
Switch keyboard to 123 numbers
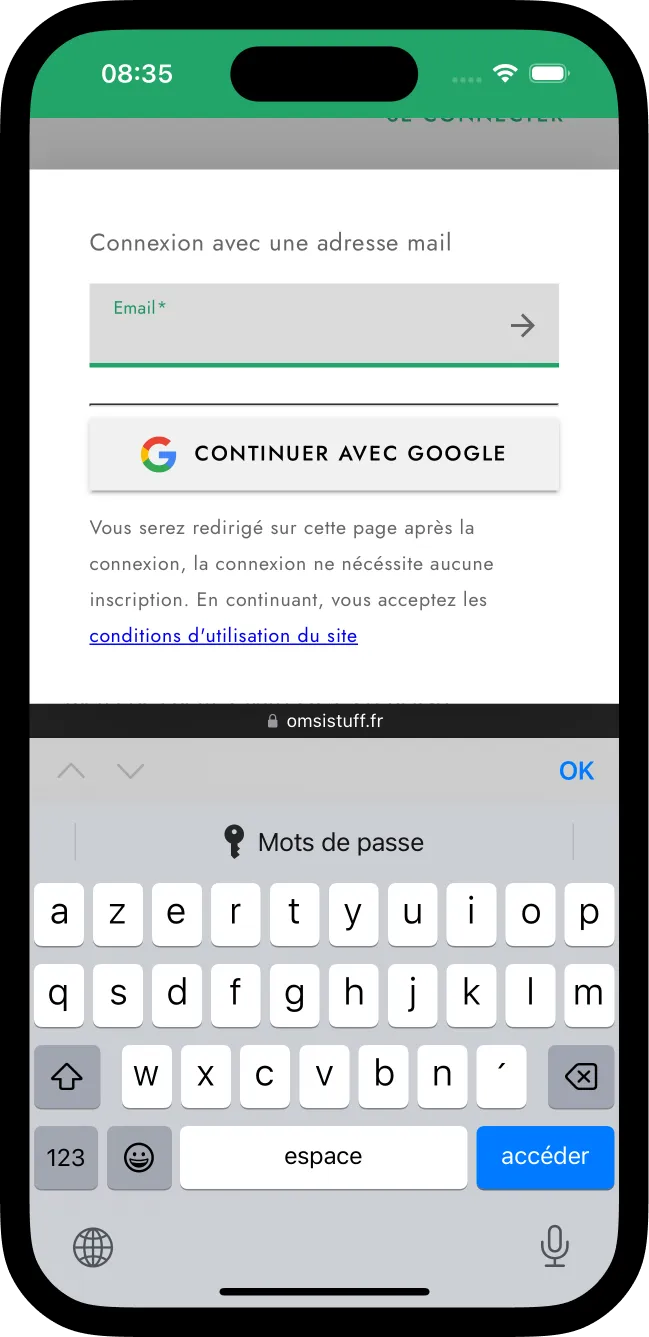[x=66, y=1158]
